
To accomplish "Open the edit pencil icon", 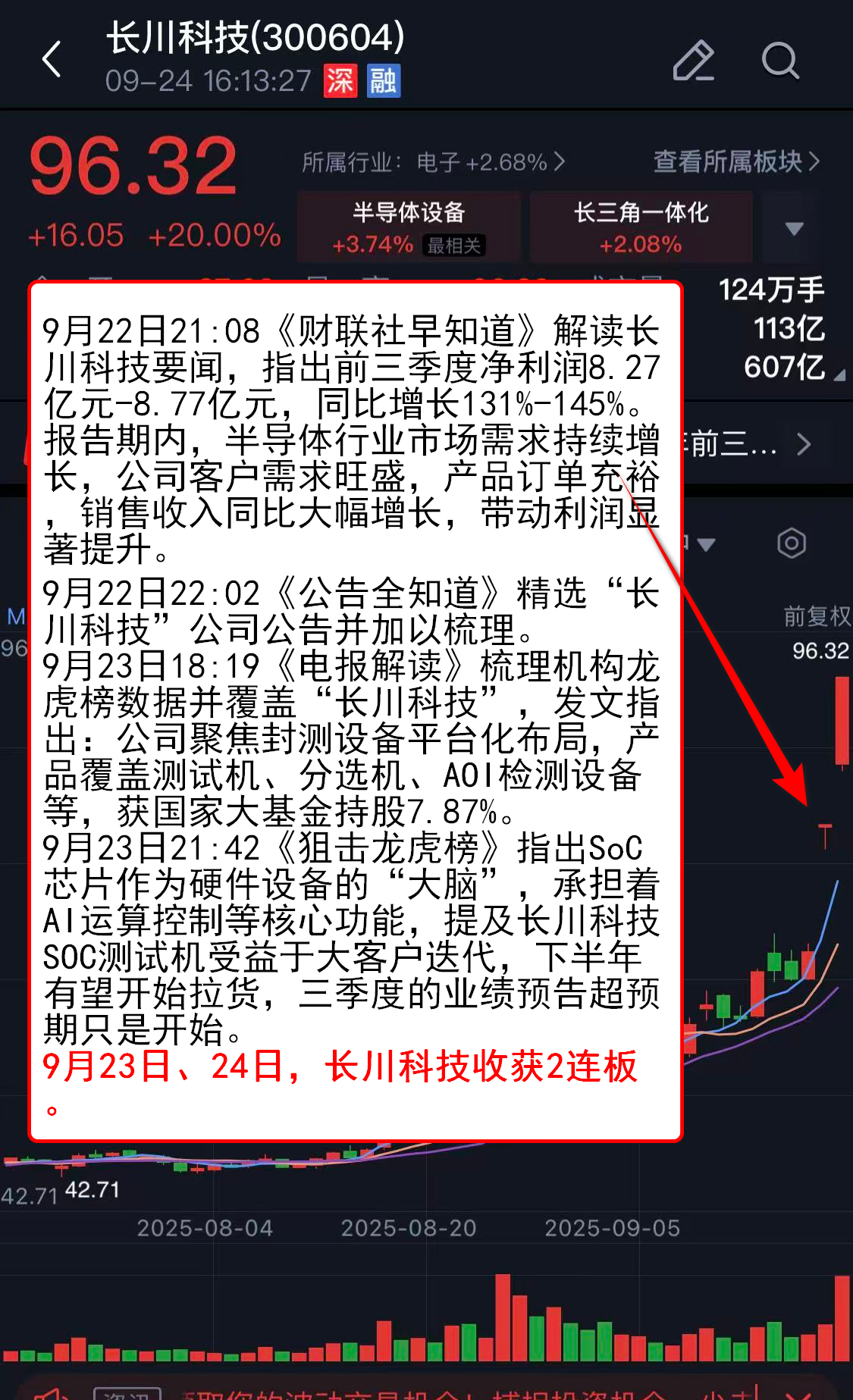I will pyautogui.click(x=693, y=60).
